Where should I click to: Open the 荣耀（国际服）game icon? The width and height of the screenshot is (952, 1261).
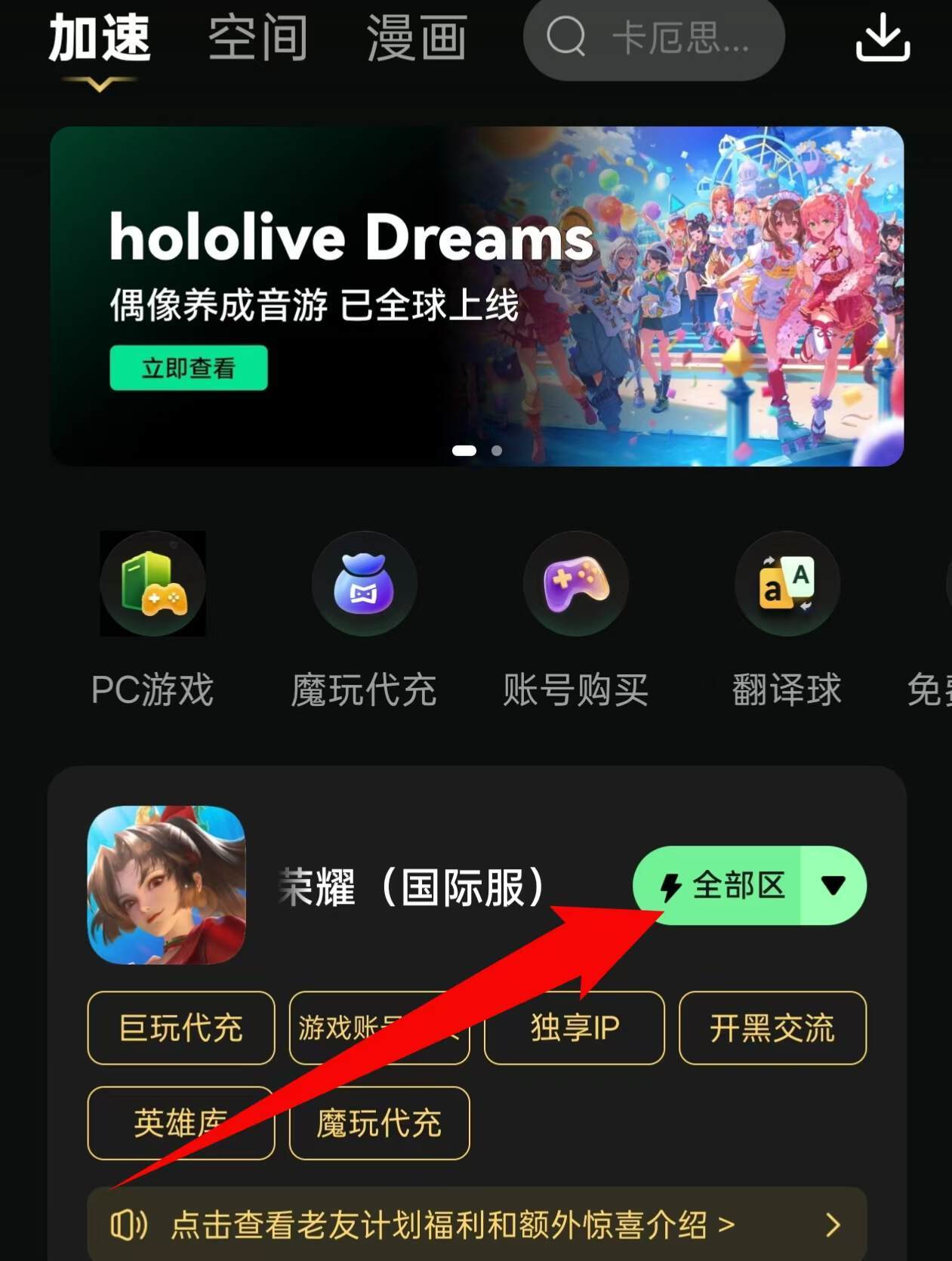coord(167,885)
